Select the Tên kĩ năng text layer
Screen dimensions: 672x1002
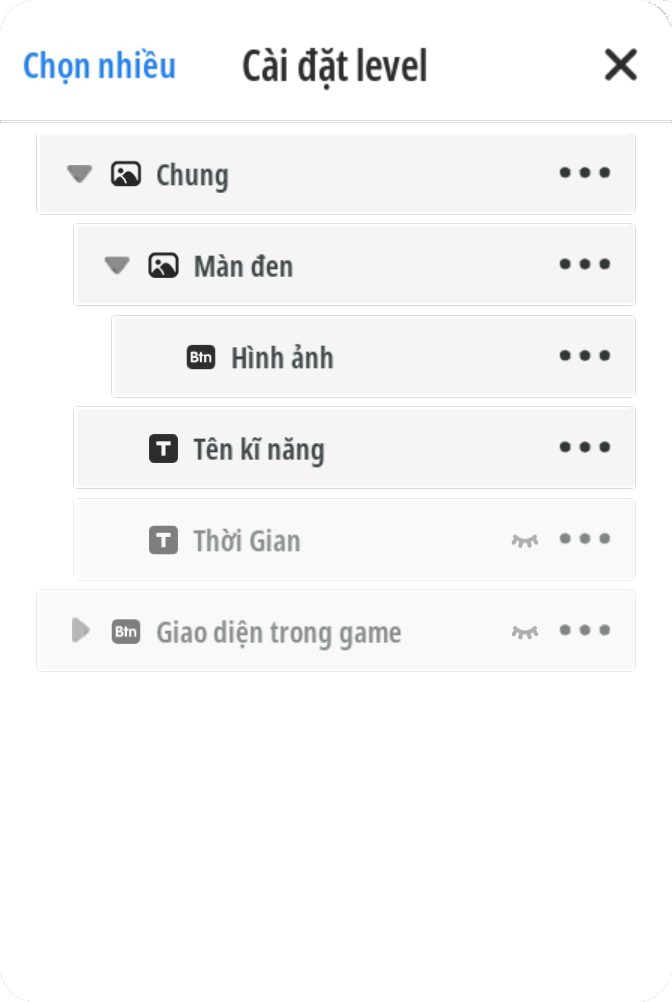258,449
